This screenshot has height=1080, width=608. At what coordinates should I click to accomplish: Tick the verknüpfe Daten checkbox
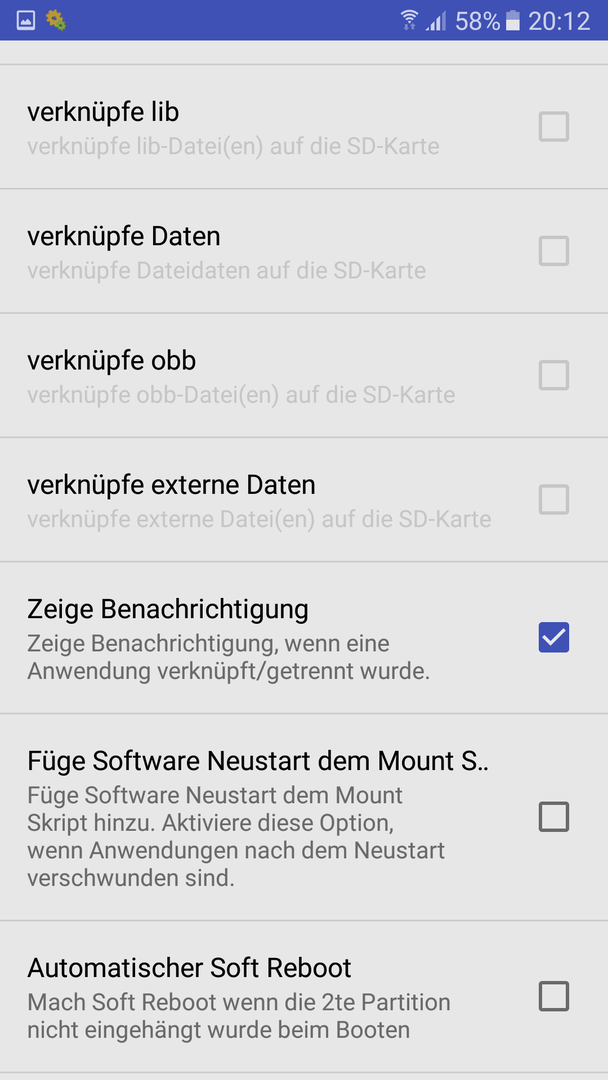coord(554,251)
